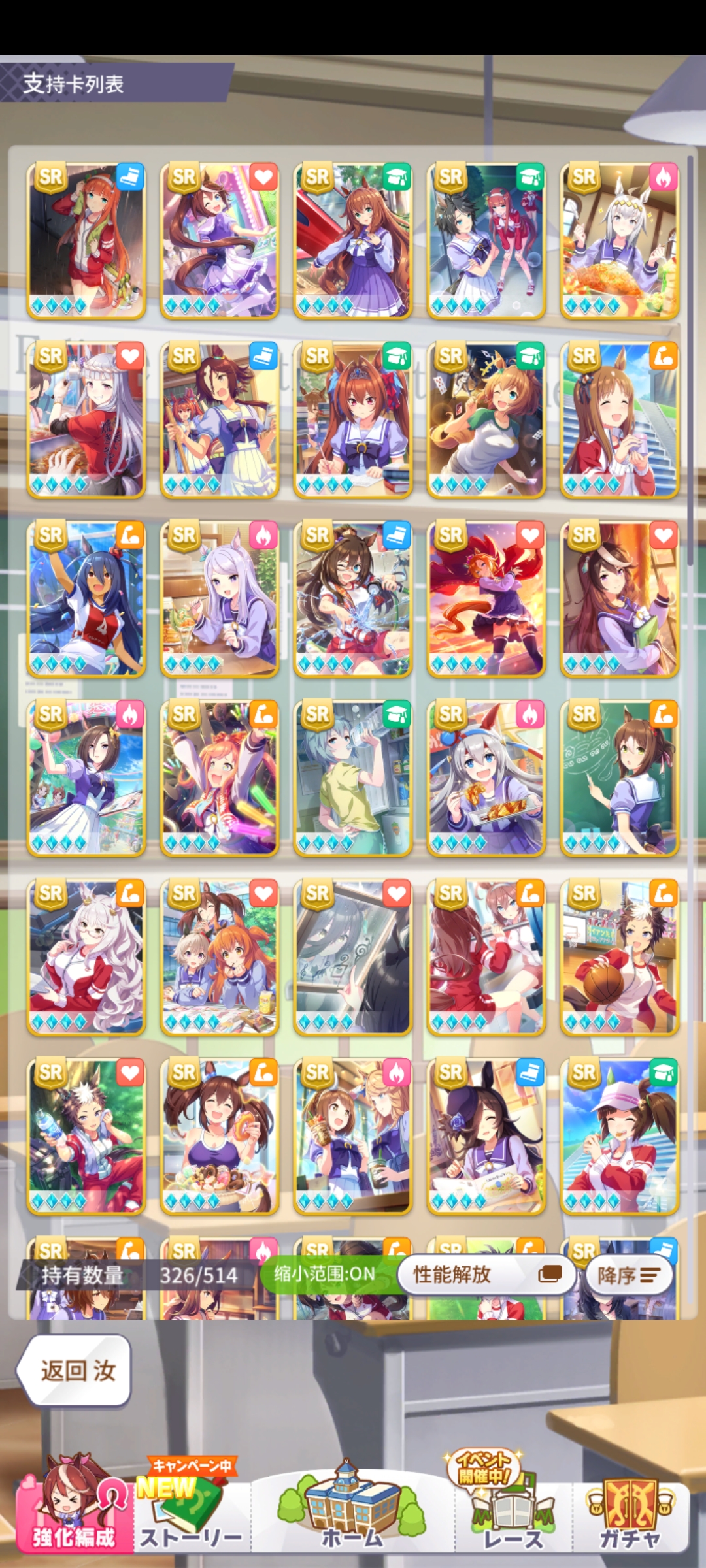Open the SR card with girl in rainy window

tap(352, 957)
